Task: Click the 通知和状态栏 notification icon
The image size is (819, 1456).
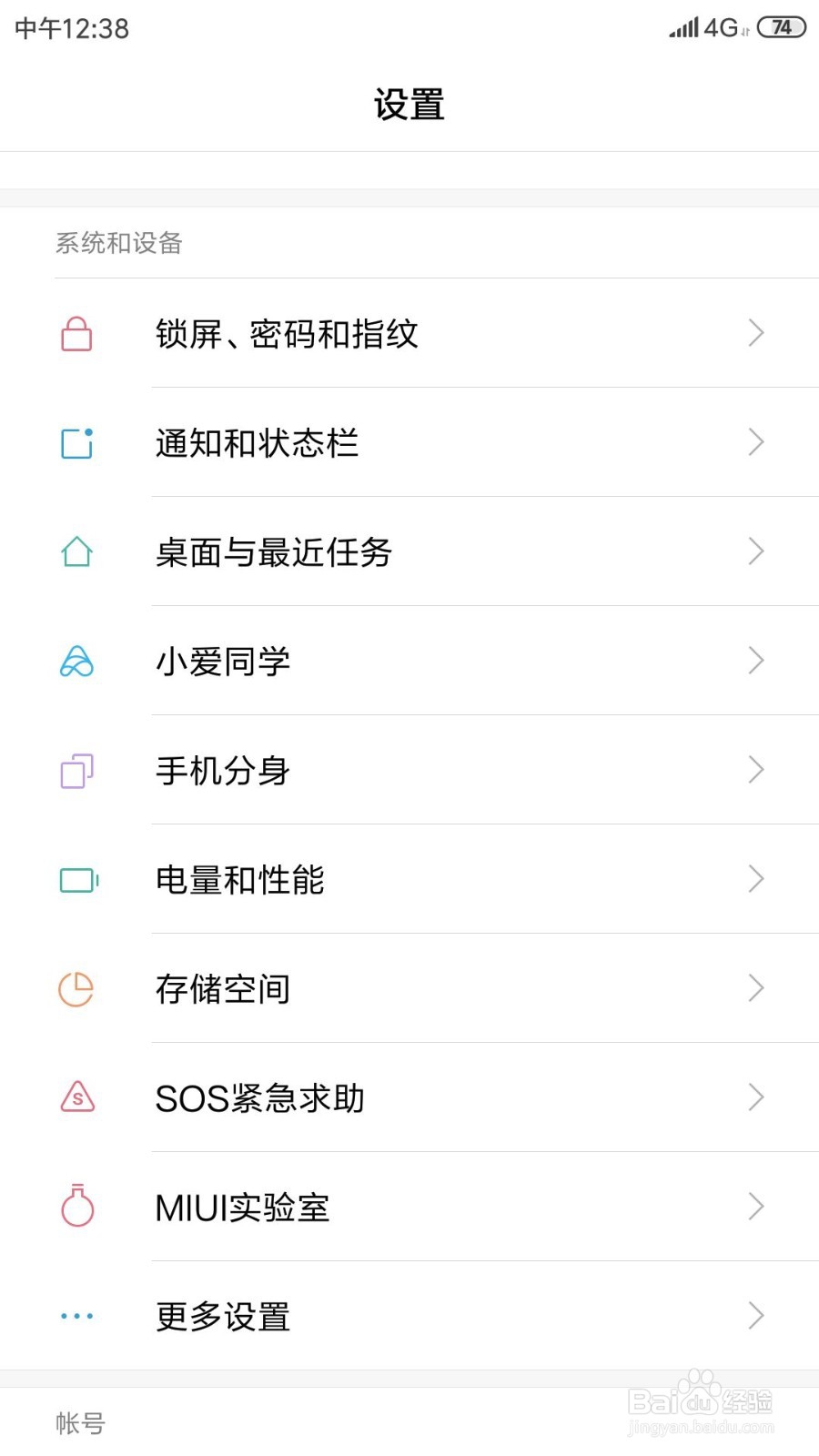Action: pos(76,443)
